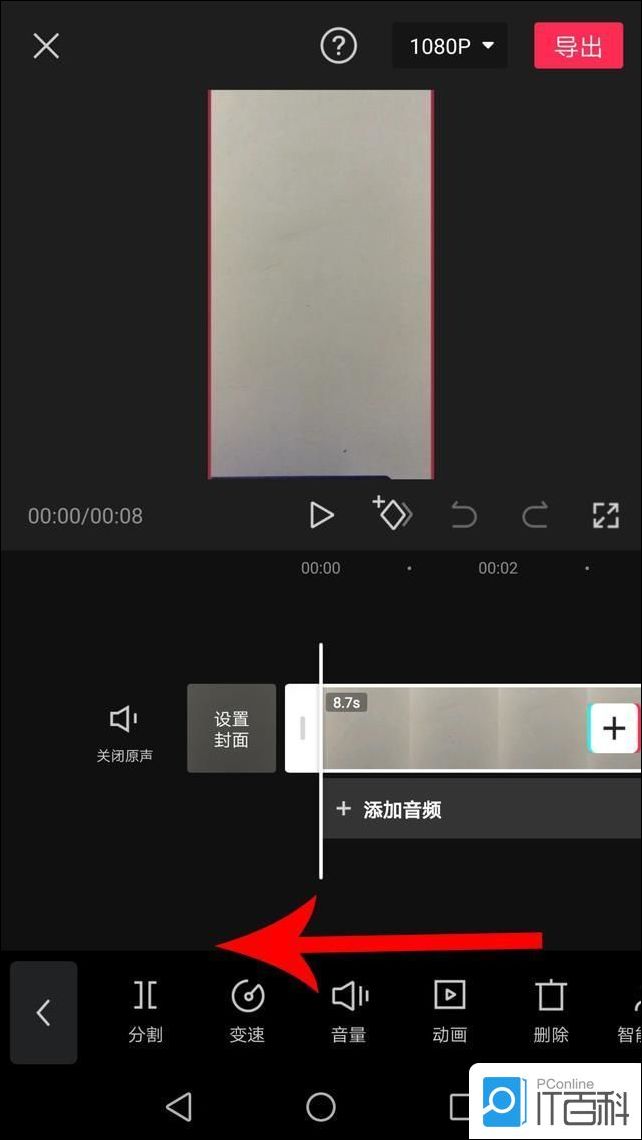The image size is (642, 1140).
Task: Expand the preview to fullscreen
Action: coord(605,516)
